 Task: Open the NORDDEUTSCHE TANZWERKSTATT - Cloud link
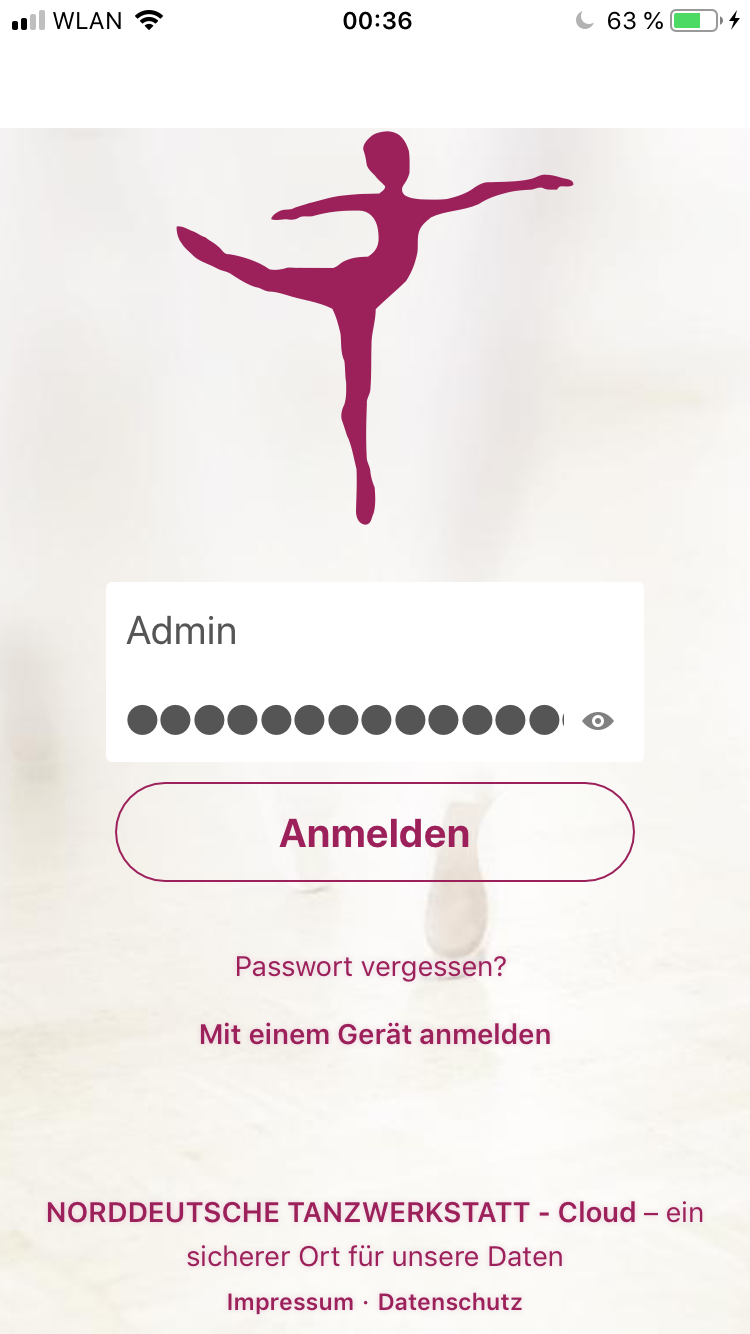click(x=341, y=1213)
